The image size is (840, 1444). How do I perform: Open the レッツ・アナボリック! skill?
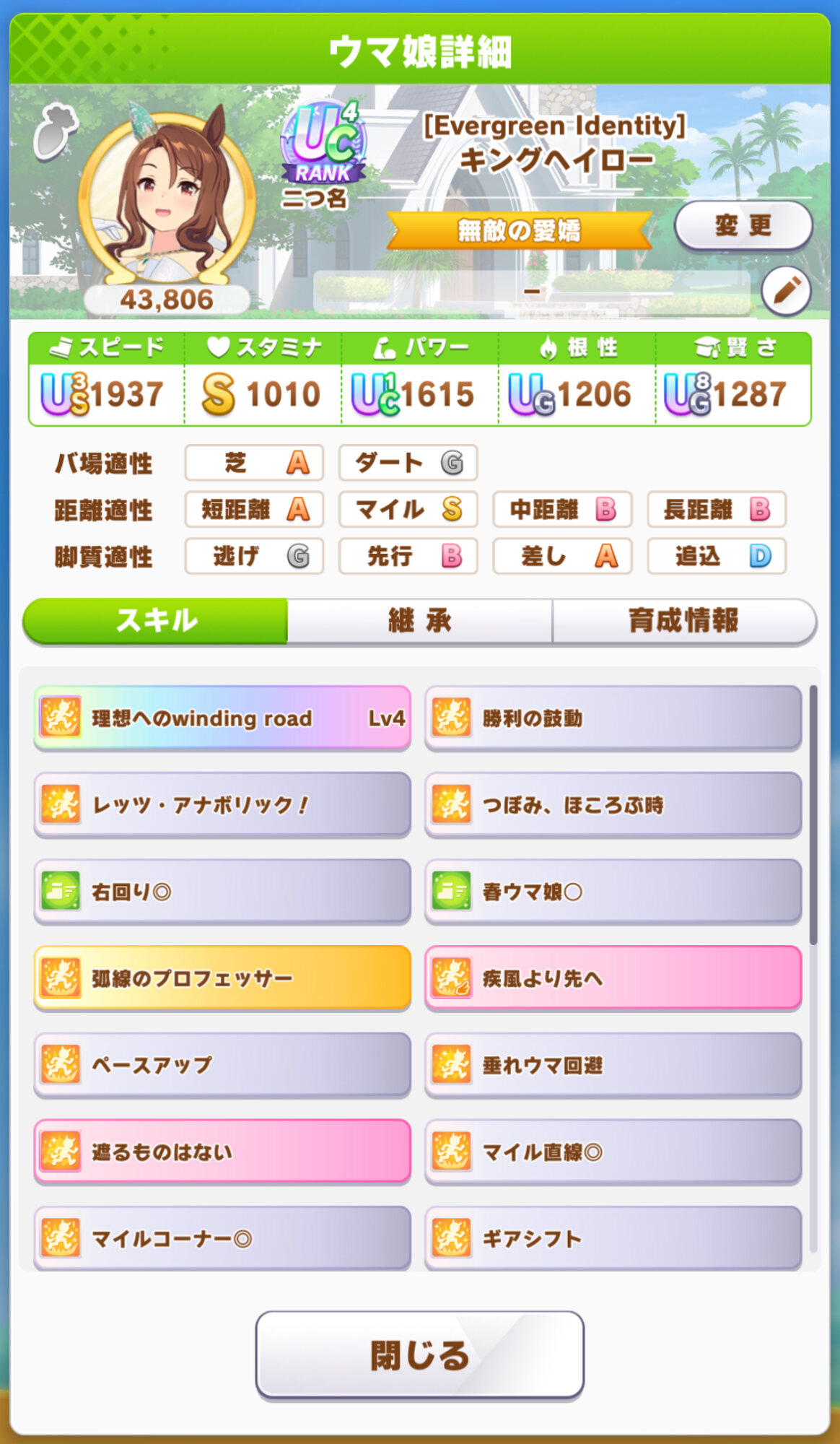222,805
